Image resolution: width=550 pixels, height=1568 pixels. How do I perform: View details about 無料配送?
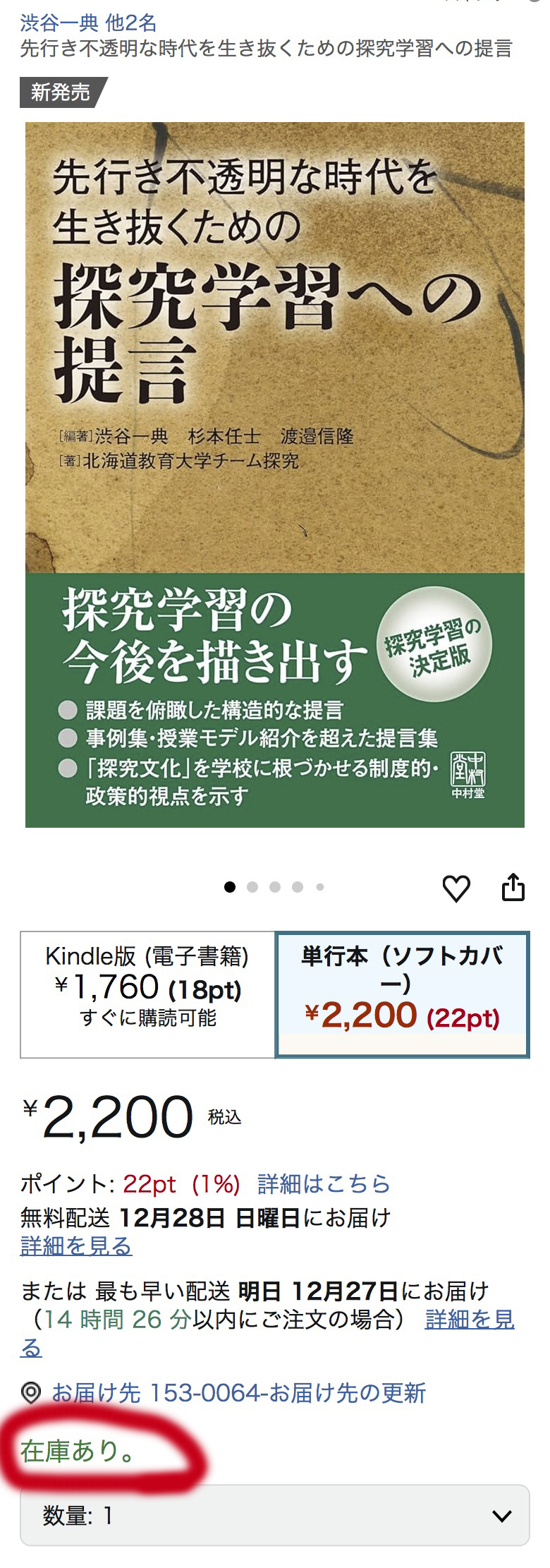(75, 1246)
